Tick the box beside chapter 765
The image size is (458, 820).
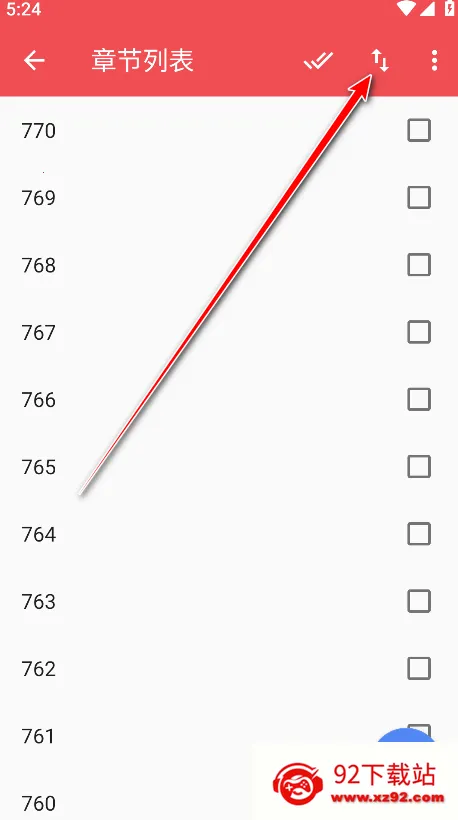419,466
